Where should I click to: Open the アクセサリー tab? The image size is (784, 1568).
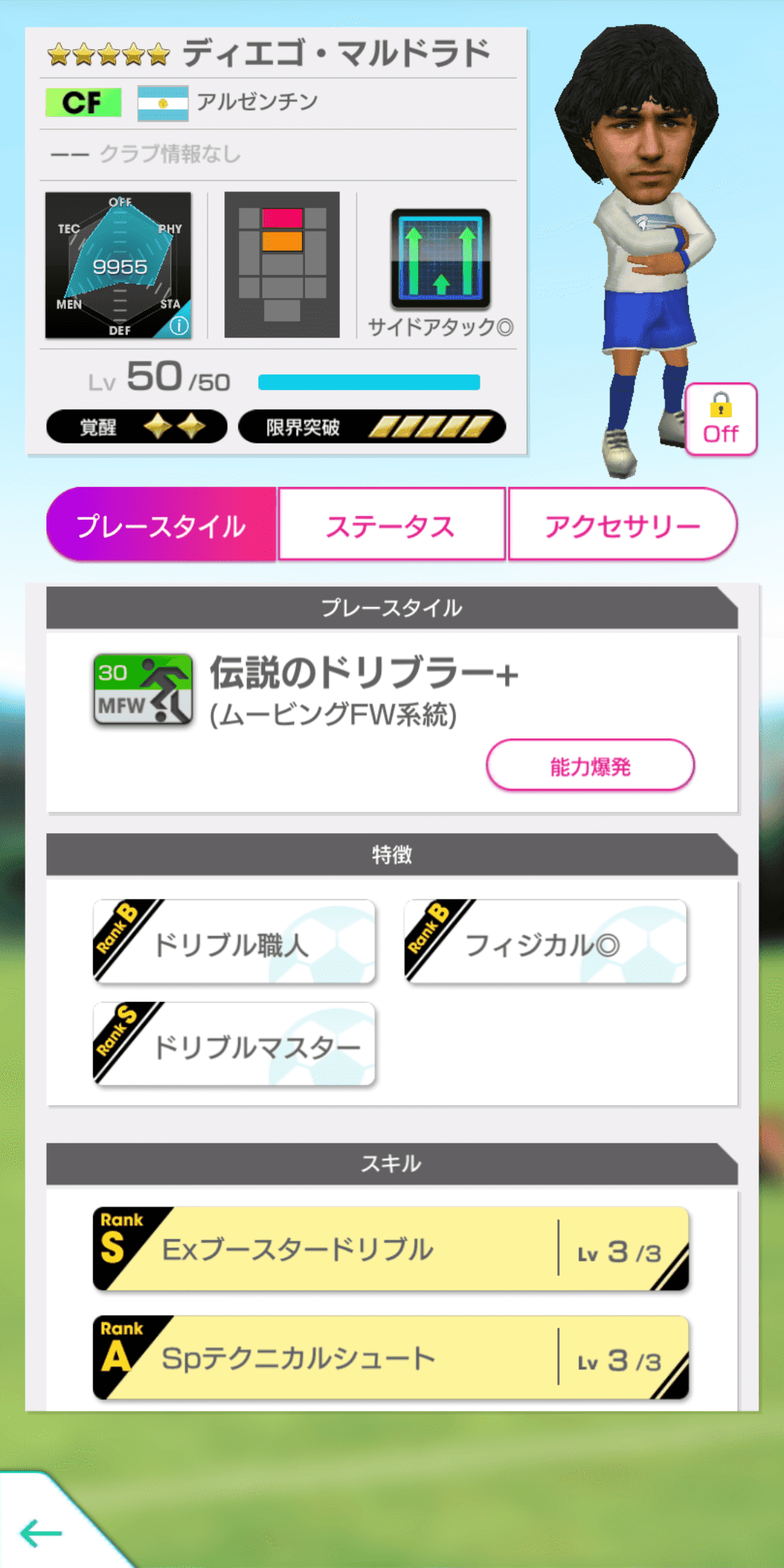click(623, 524)
